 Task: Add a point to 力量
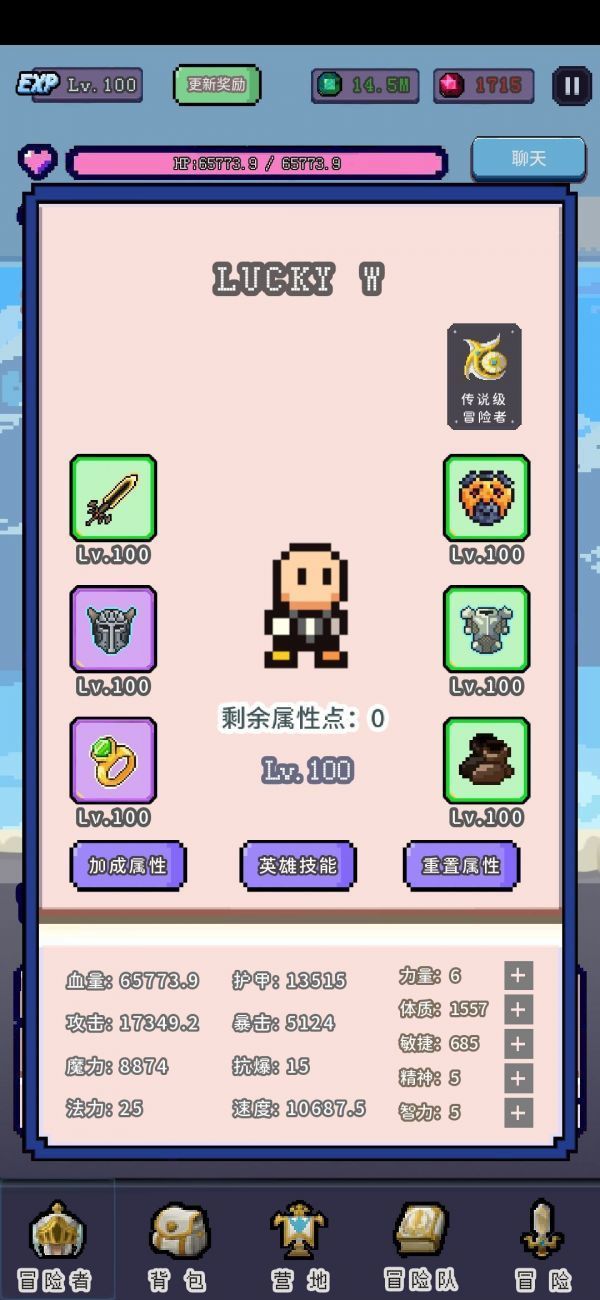(x=518, y=976)
